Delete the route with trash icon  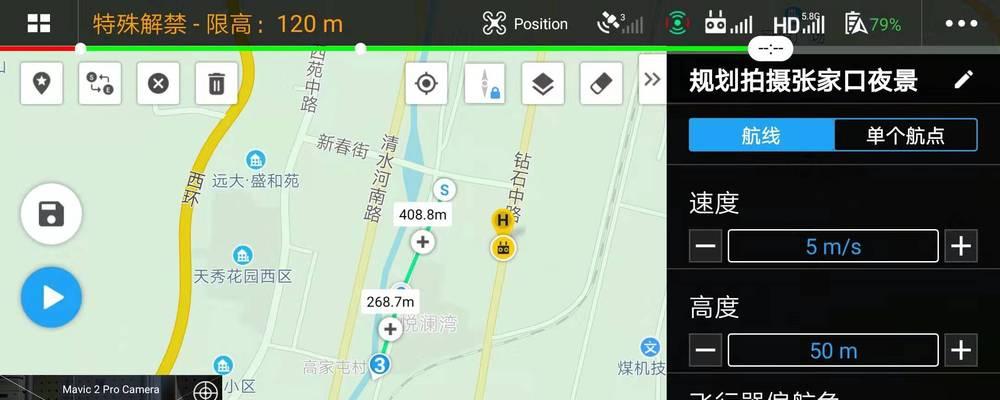pos(216,83)
